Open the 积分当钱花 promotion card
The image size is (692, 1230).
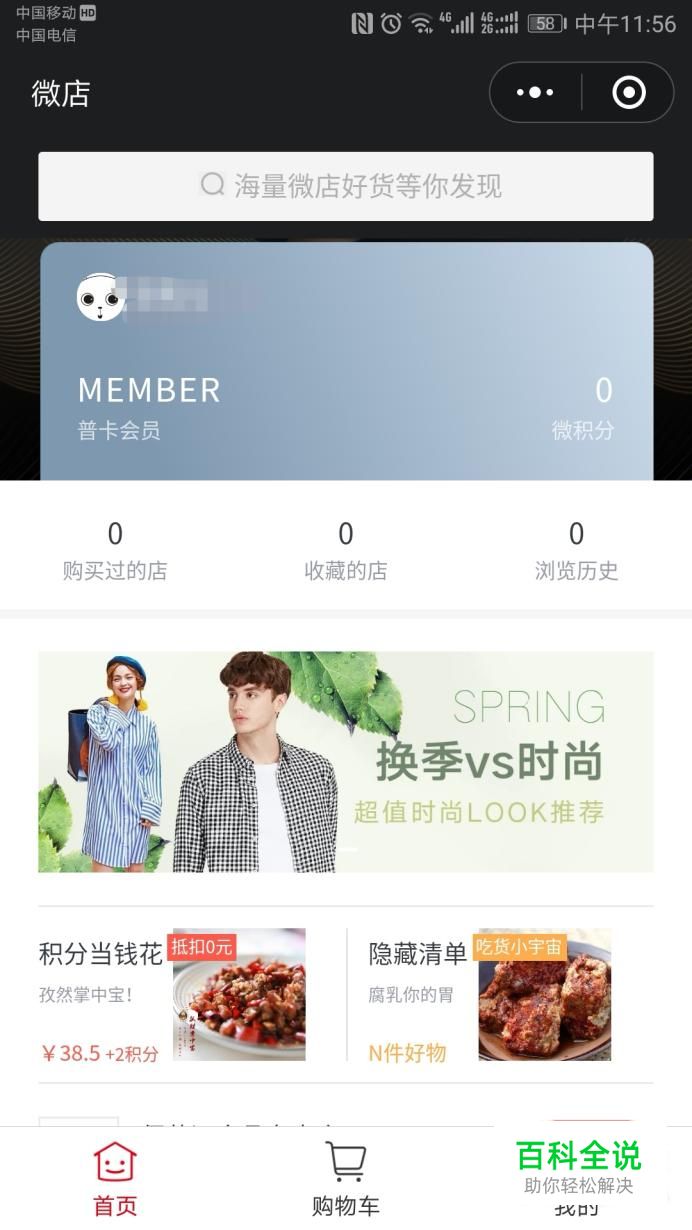point(172,995)
